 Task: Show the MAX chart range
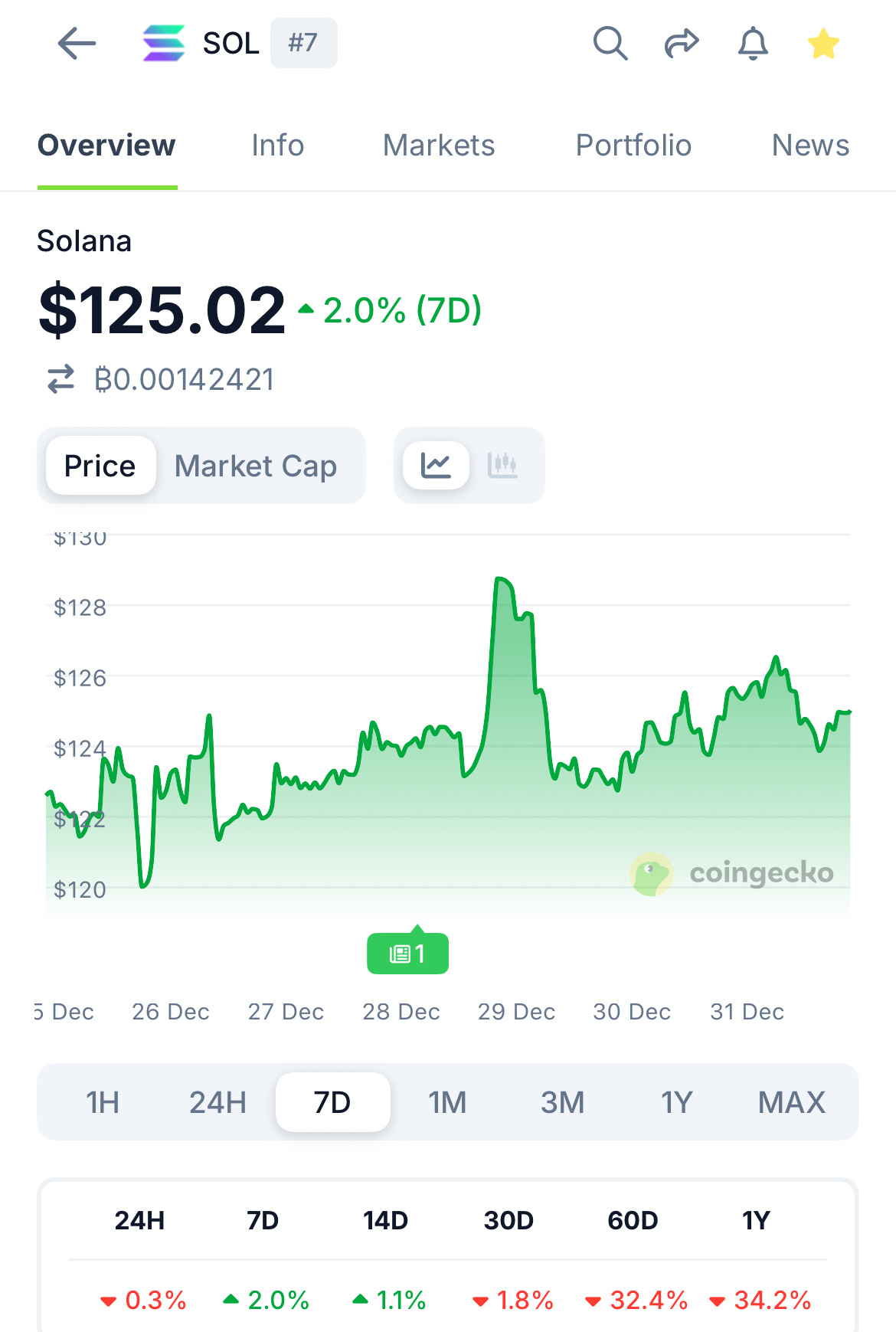coord(791,1102)
